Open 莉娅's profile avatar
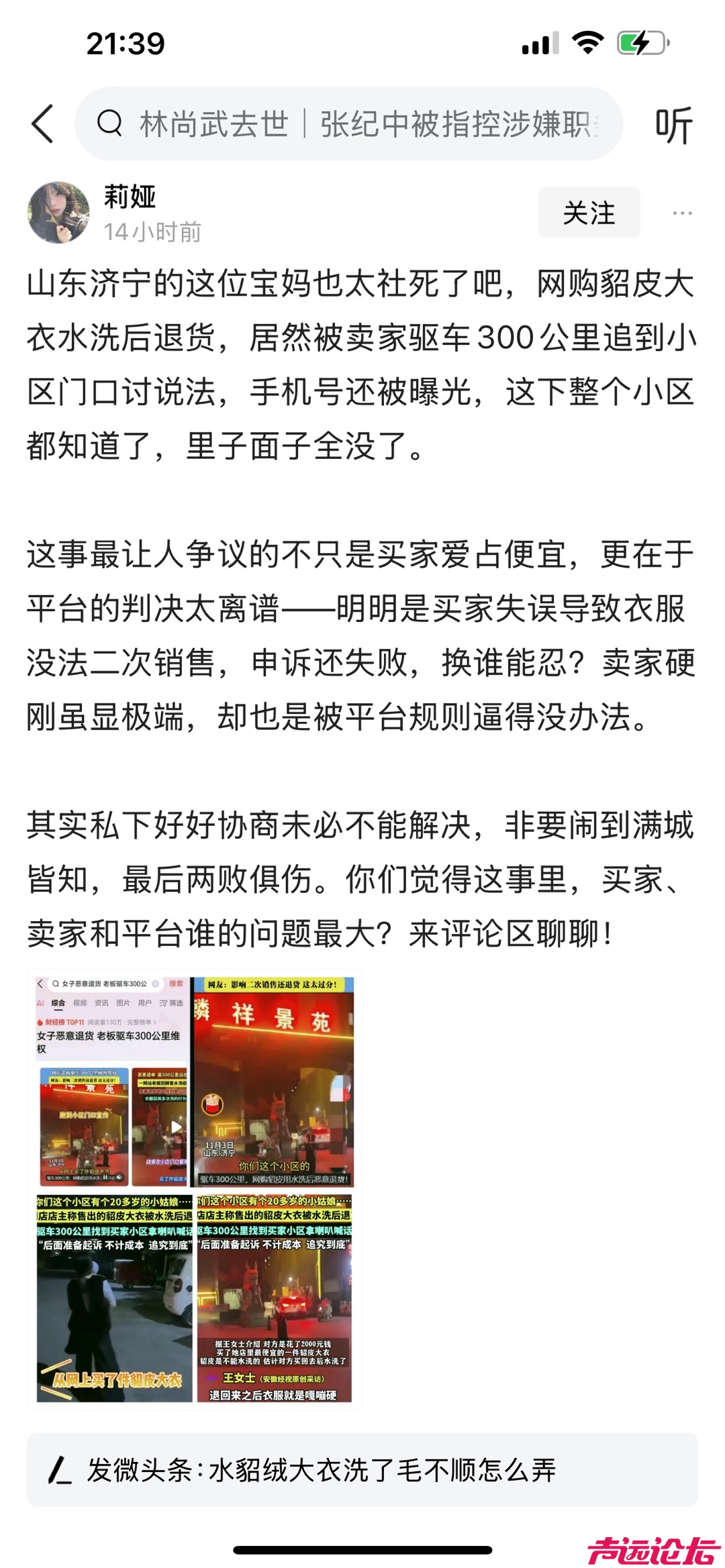725x1568 pixels. pos(58,212)
